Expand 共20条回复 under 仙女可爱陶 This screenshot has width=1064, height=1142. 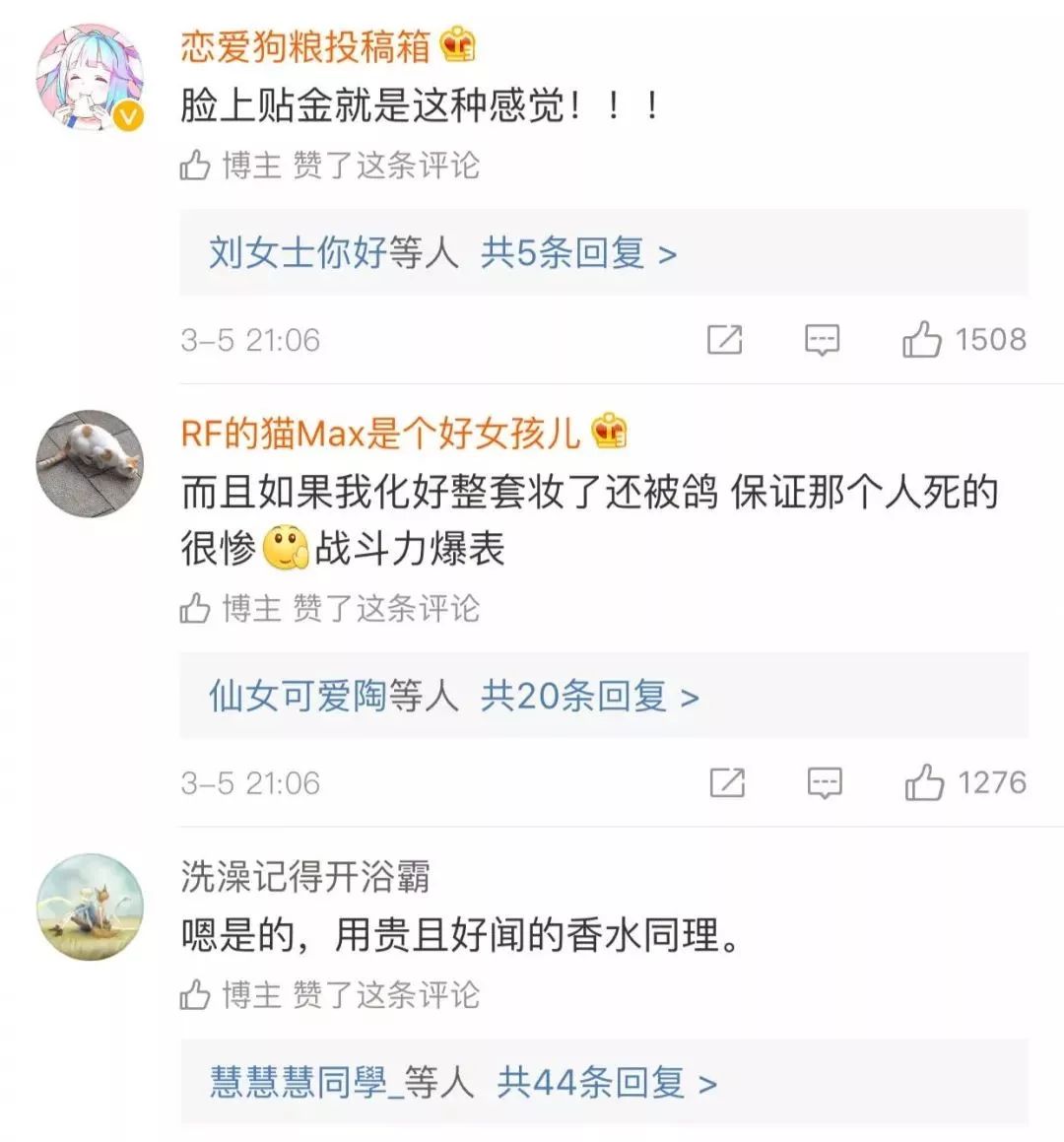click(589, 697)
